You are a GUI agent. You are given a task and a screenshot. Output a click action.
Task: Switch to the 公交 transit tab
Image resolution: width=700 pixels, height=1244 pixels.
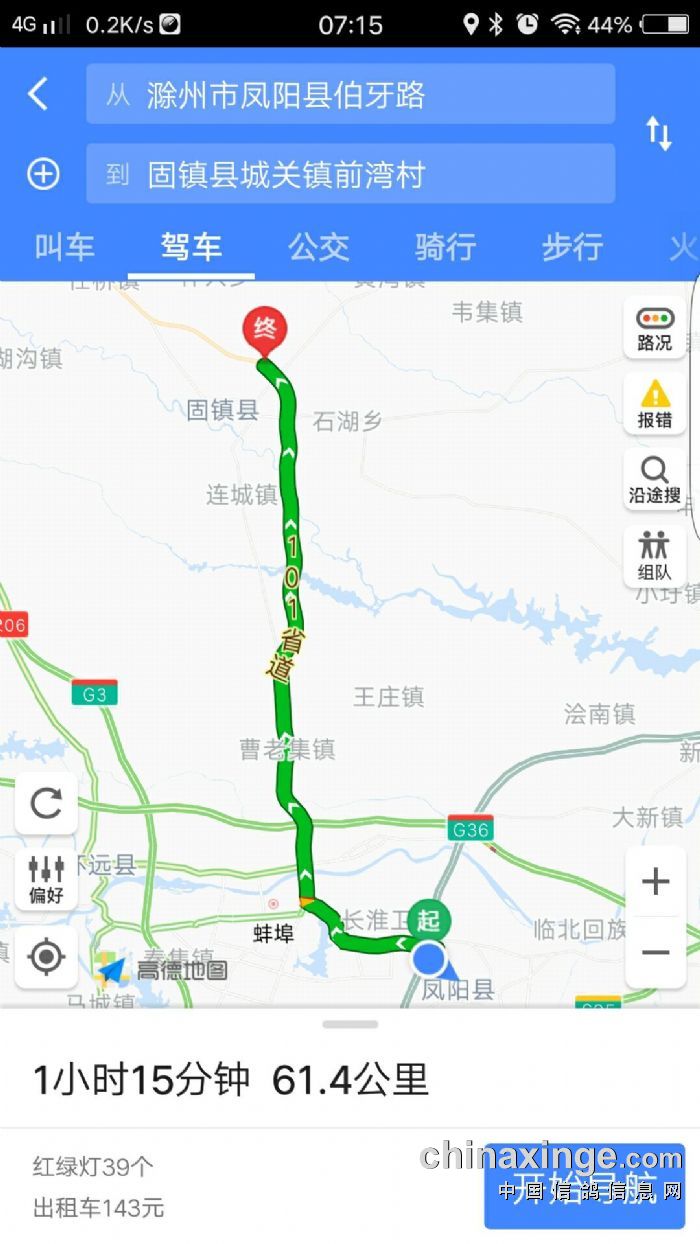[x=318, y=247]
